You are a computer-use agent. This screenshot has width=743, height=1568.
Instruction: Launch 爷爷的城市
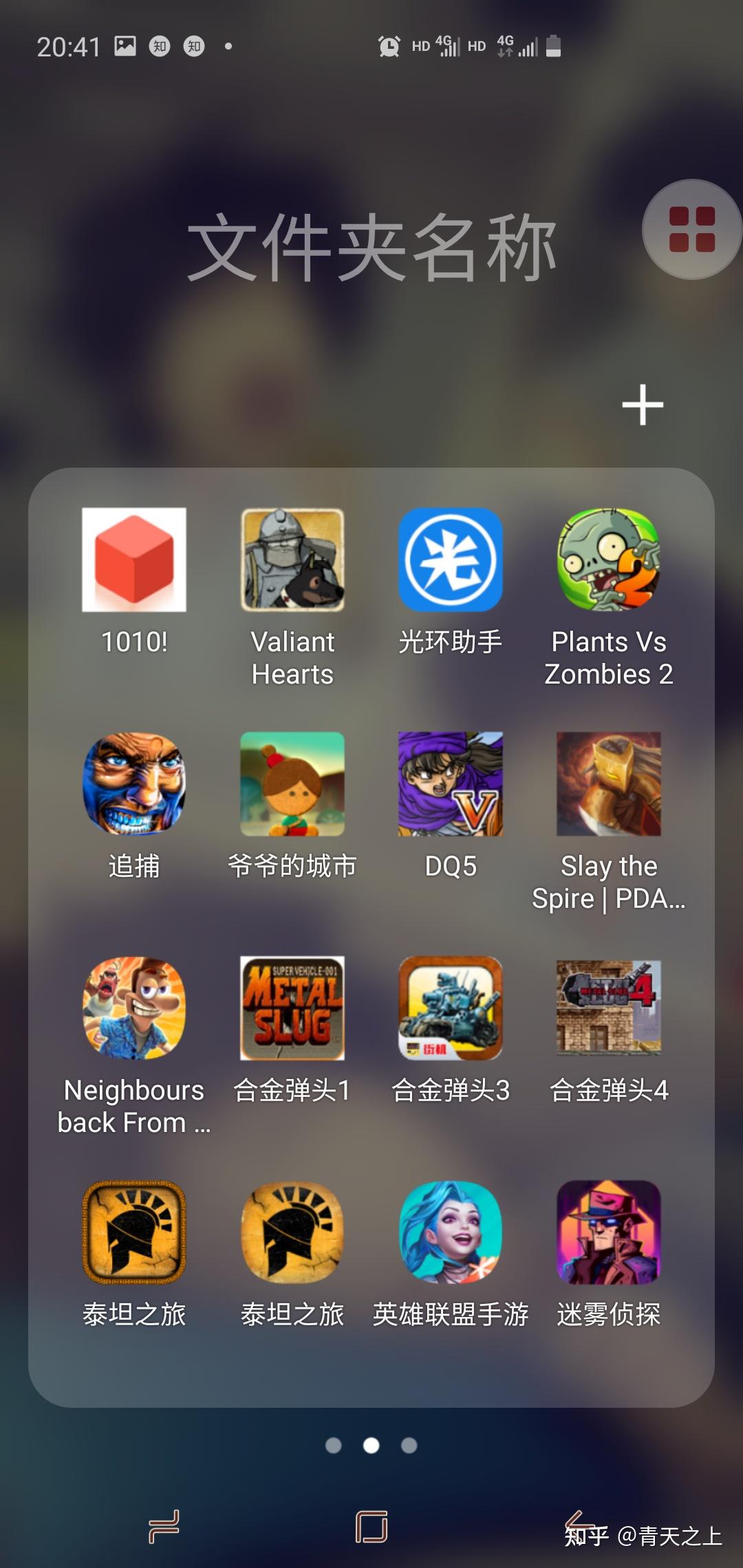click(292, 784)
